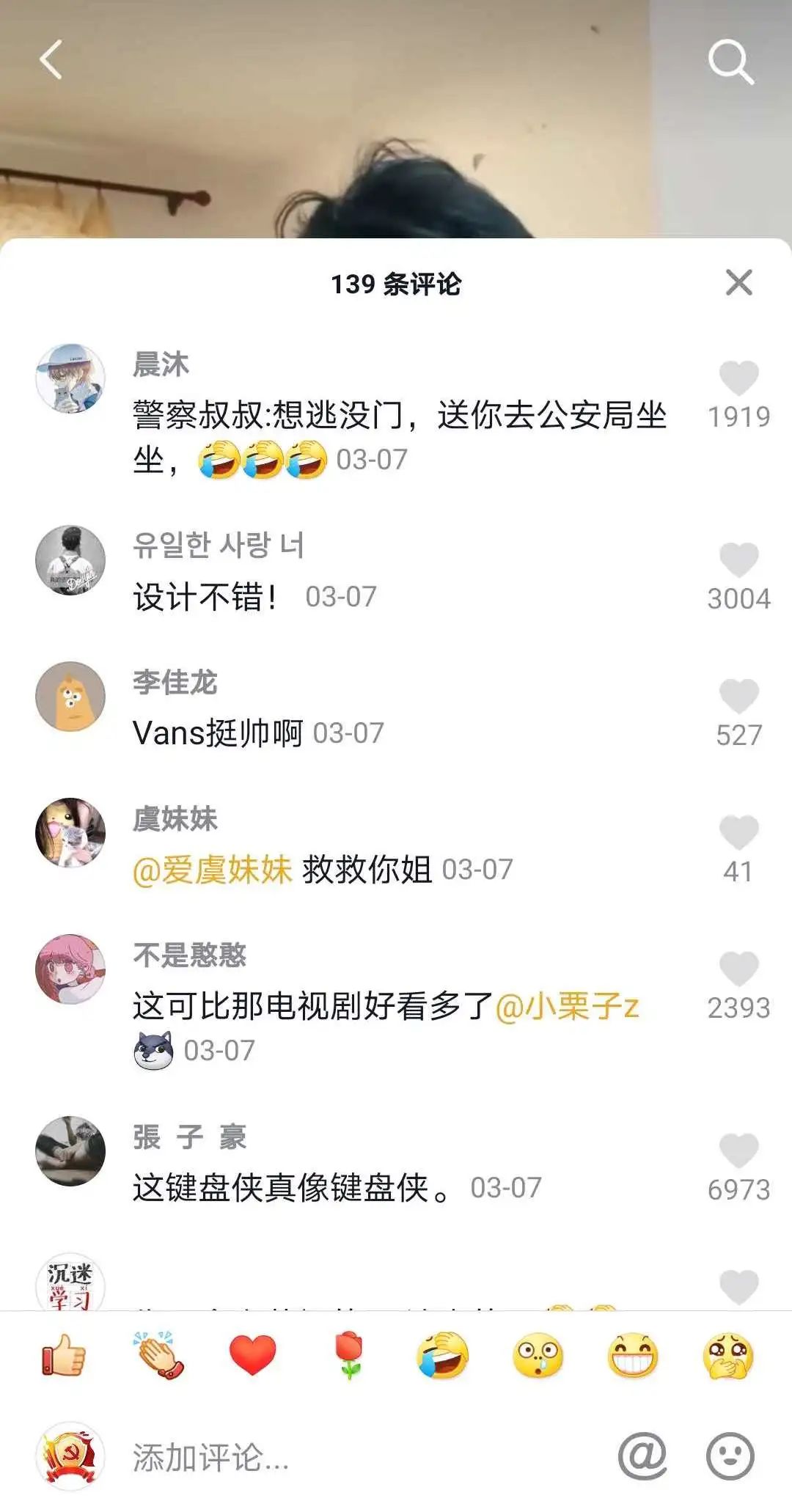Insert the thumbs-up emoji
This screenshot has height=1512, width=792.
click(x=64, y=1355)
